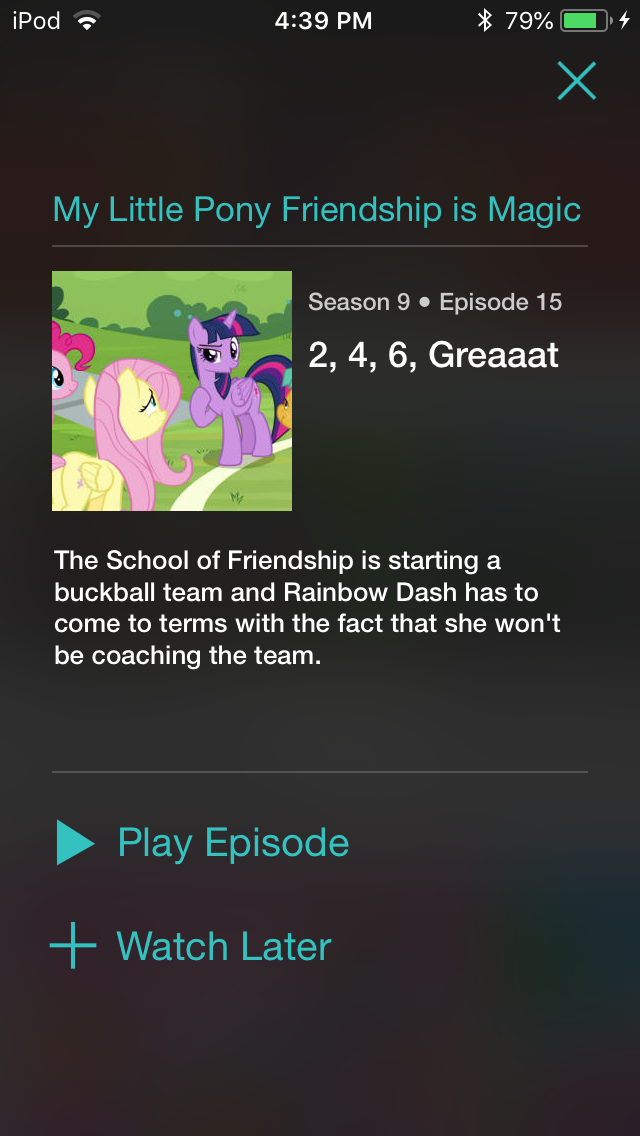The height and width of the screenshot is (1136, 640).
Task: Close the episode details panel
Action: coord(576,80)
